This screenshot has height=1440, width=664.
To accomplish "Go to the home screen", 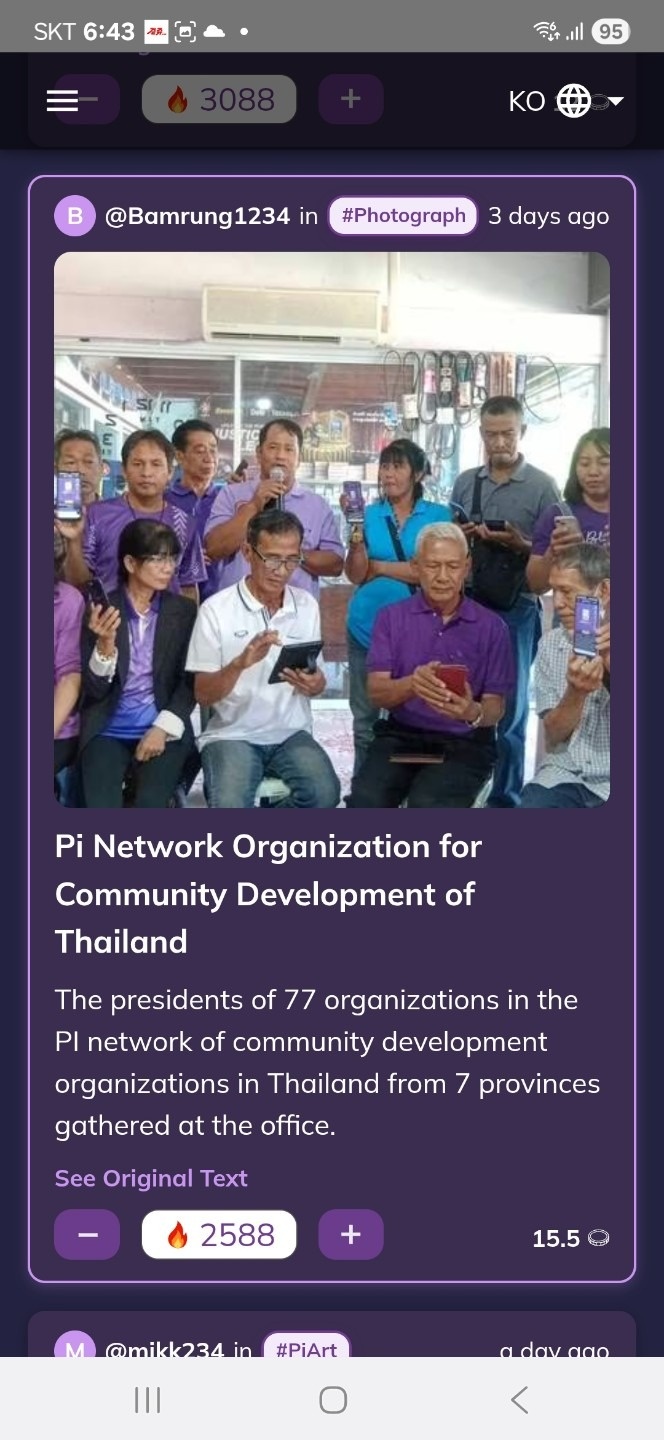I will [x=333, y=1400].
